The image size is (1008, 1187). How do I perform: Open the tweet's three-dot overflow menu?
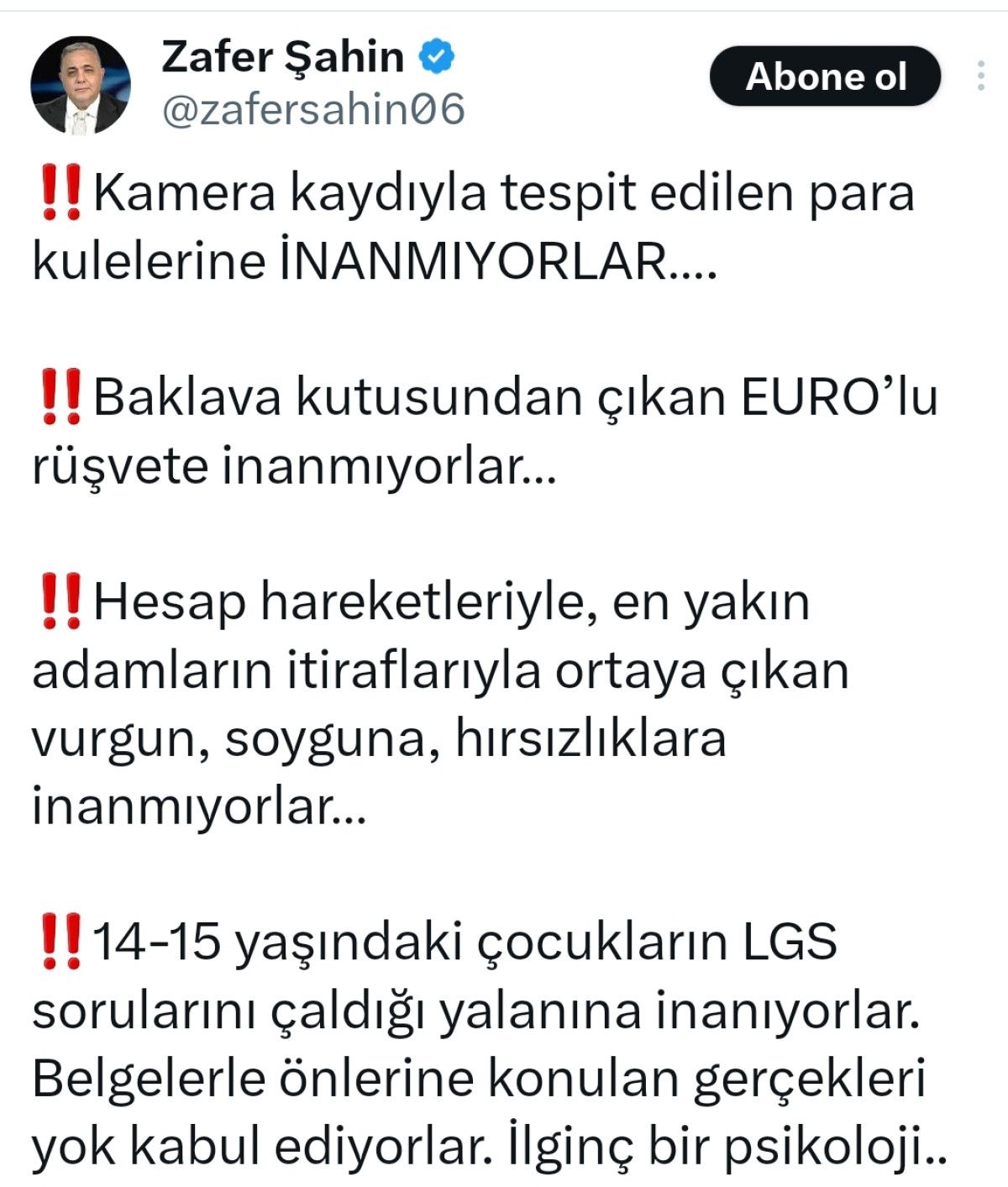tap(980, 76)
